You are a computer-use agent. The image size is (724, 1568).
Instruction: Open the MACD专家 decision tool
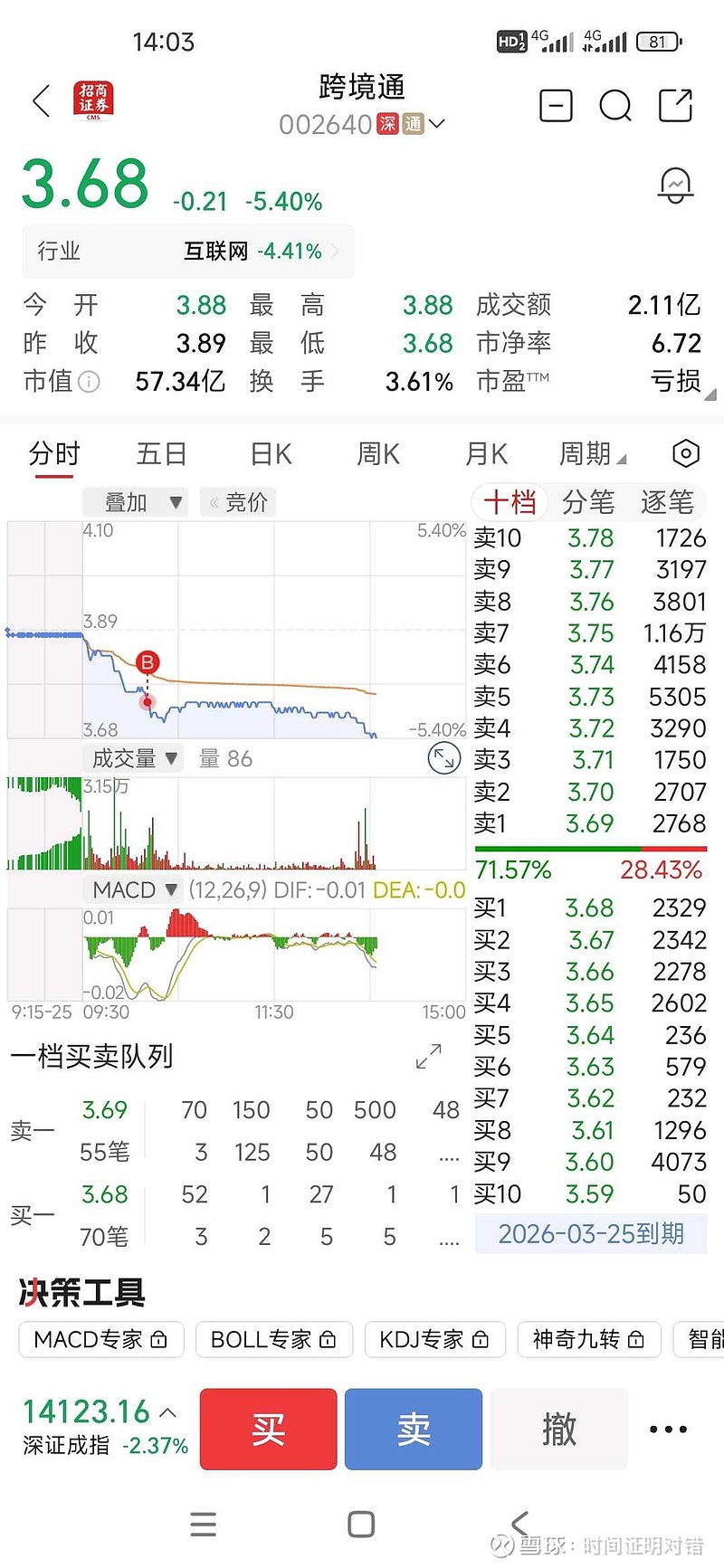click(100, 1339)
